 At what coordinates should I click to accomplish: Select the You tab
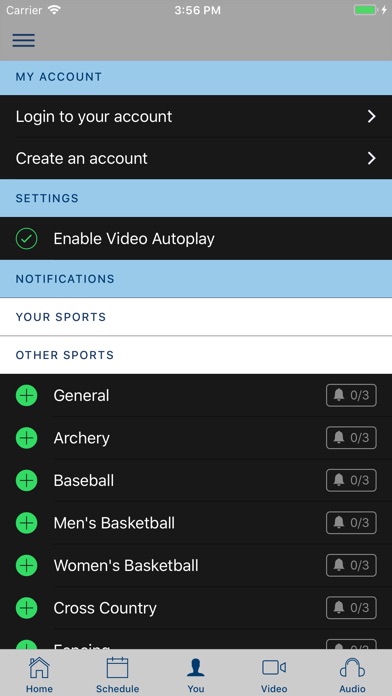click(x=196, y=675)
